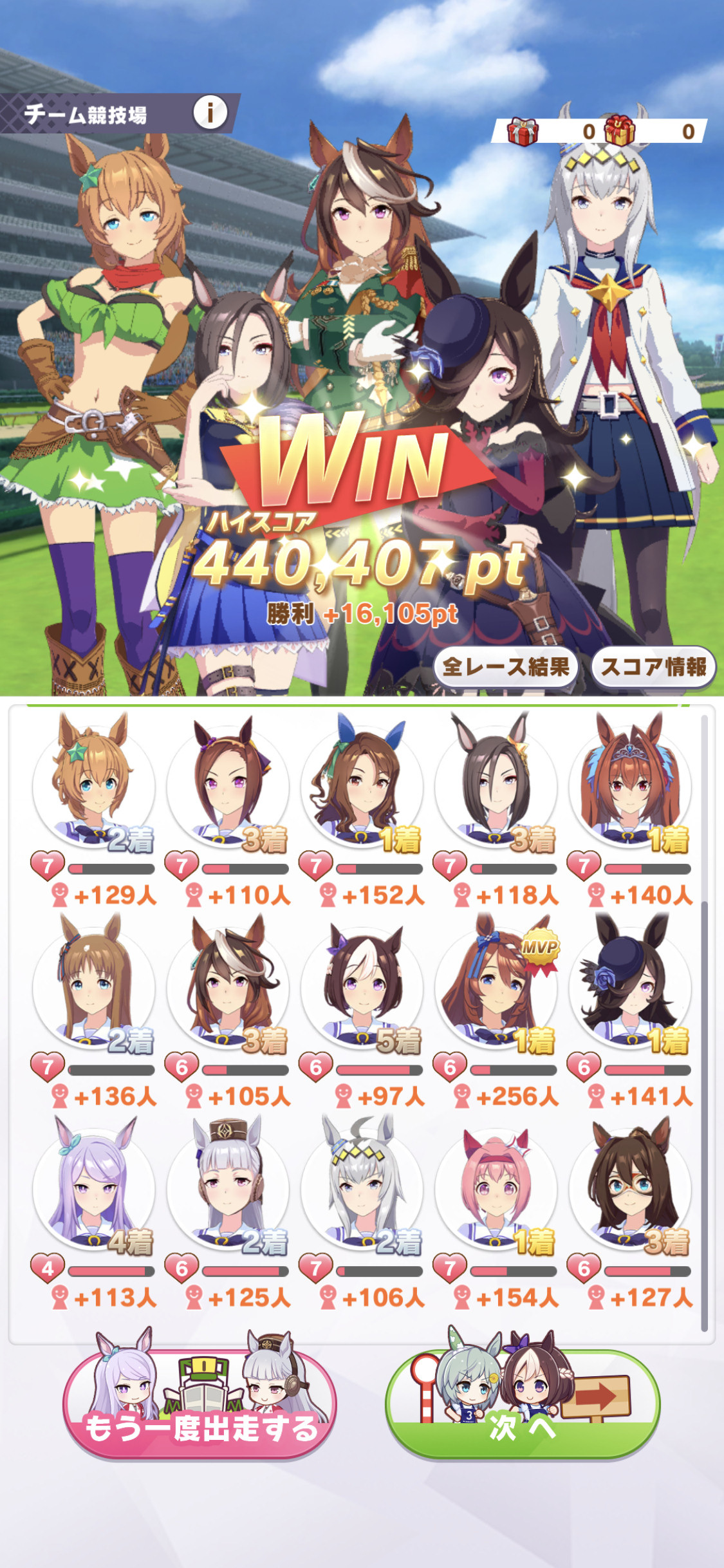Image resolution: width=724 pixels, height=1568 pixels.
Task: Open score information (スコア情報)
Action: pos(653,667)
